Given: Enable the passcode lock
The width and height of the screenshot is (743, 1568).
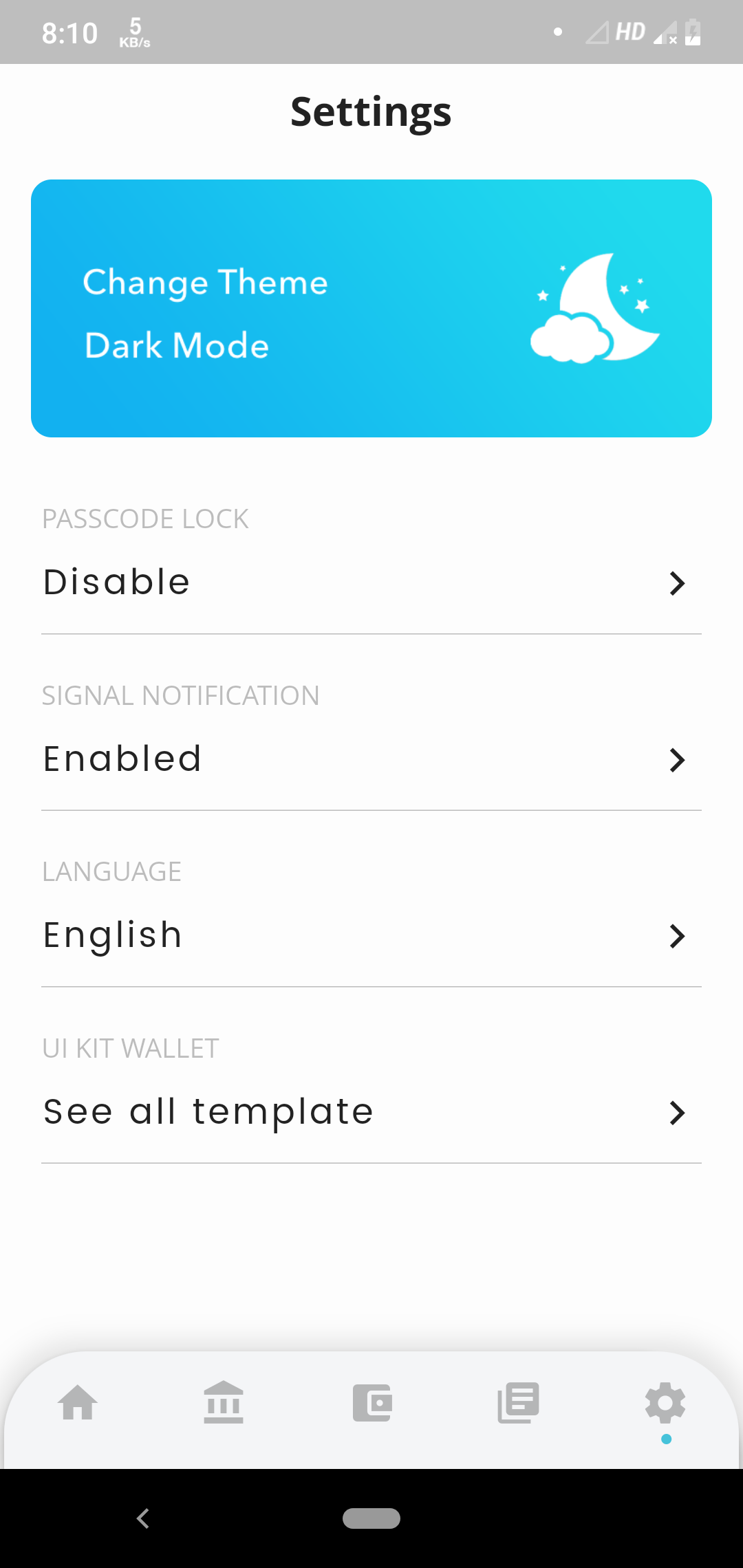Looking at the screenshot, I should [371, 583].
